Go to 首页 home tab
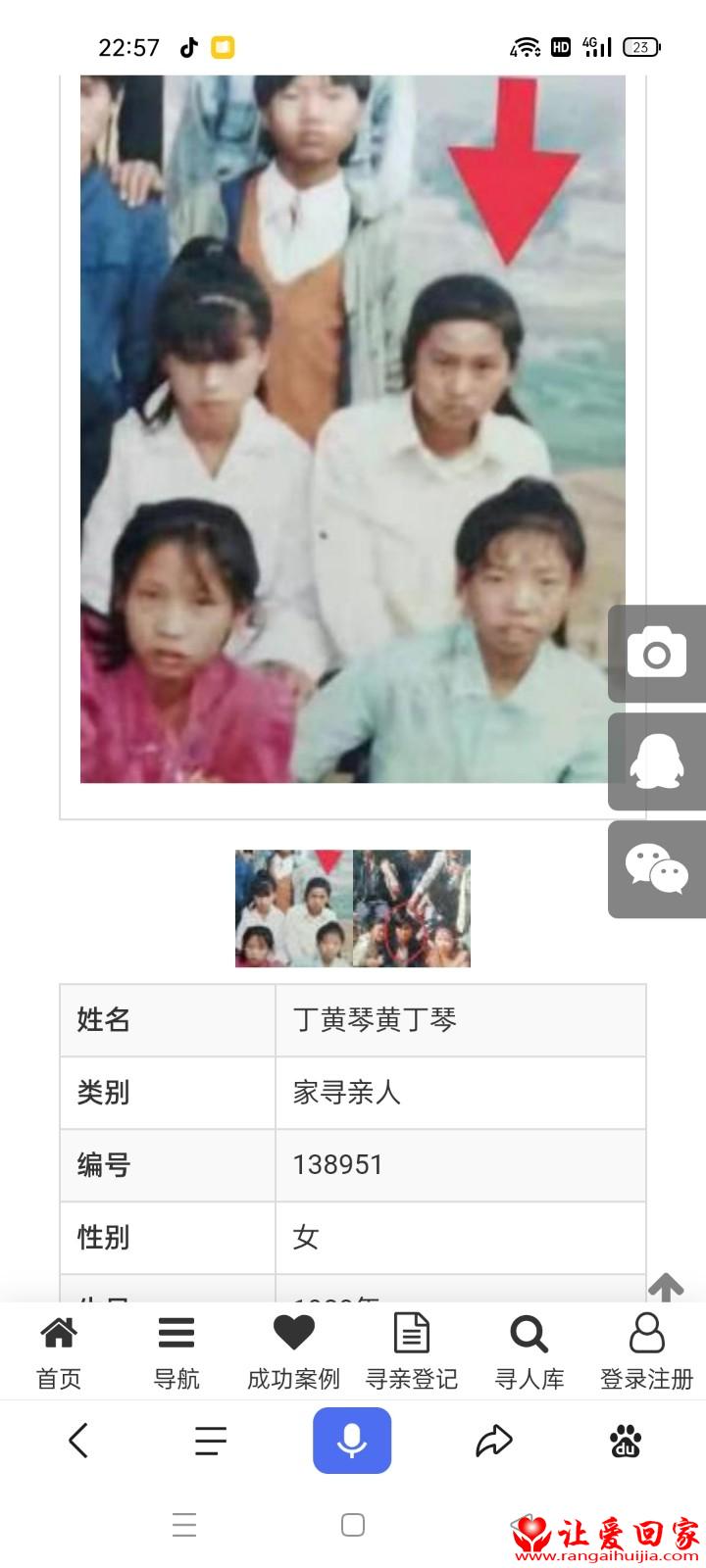The width and height of the screenshot is (706, 1568). point(59,1352)
